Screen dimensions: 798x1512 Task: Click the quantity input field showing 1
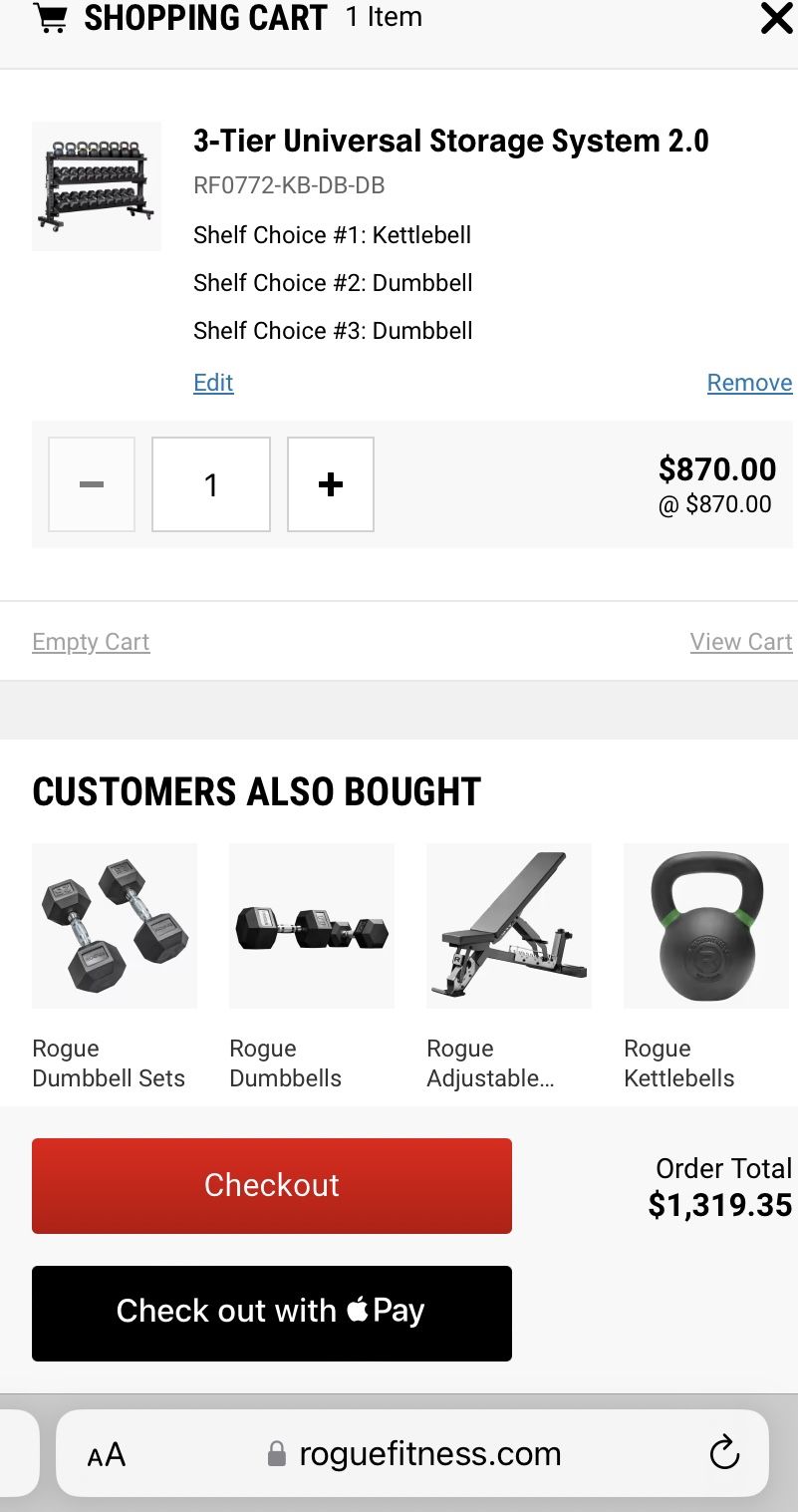click(x=210, y=484)
